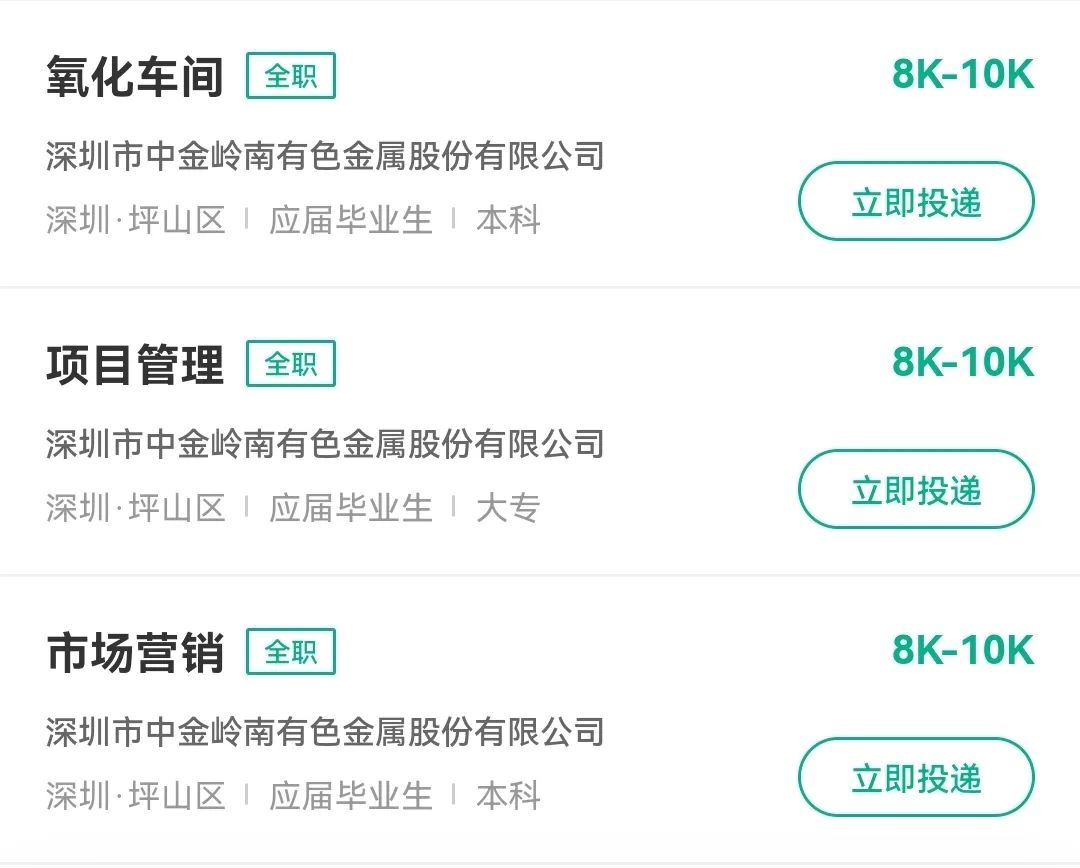View details of the 项目管理 job
The height and width of the screenshot is (868, 1080).
134,365
